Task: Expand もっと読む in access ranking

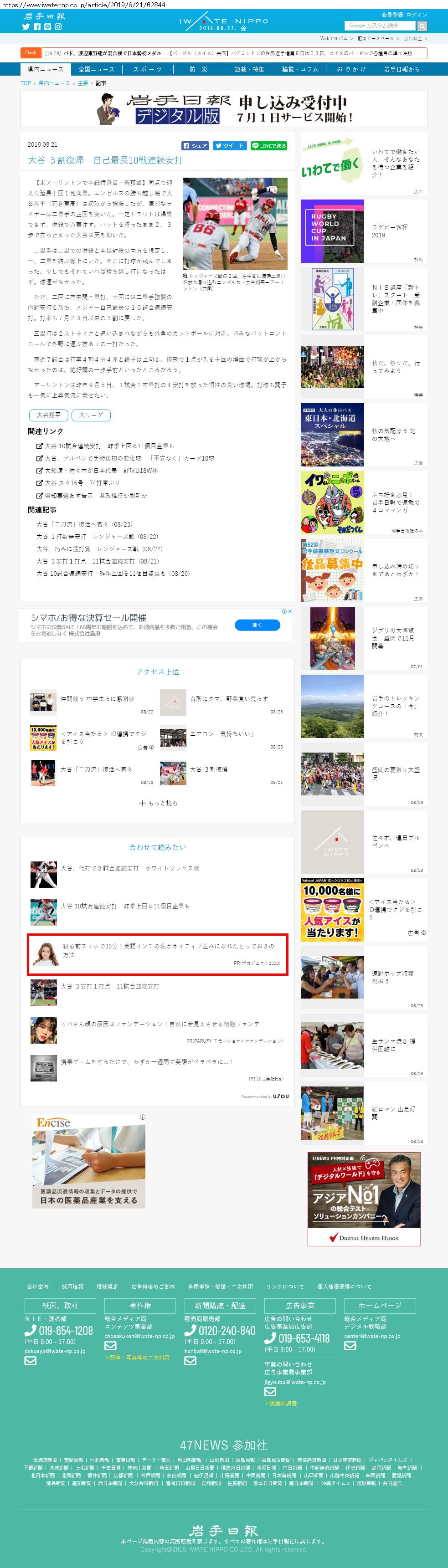Action: point(158,803)
